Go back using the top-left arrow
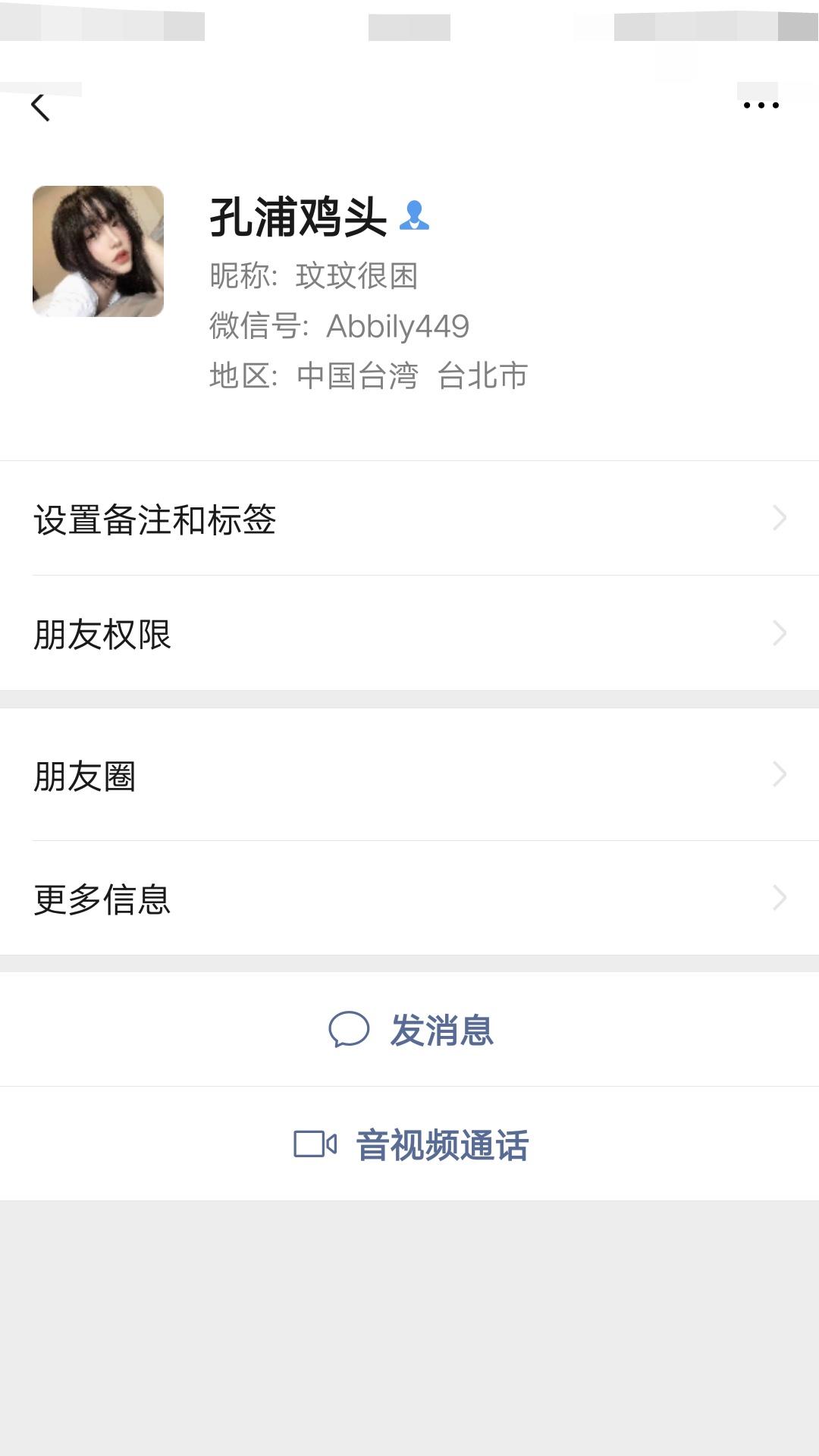Image resolution: width=819 pixels, height=1456 pixels. click(40, 107)
